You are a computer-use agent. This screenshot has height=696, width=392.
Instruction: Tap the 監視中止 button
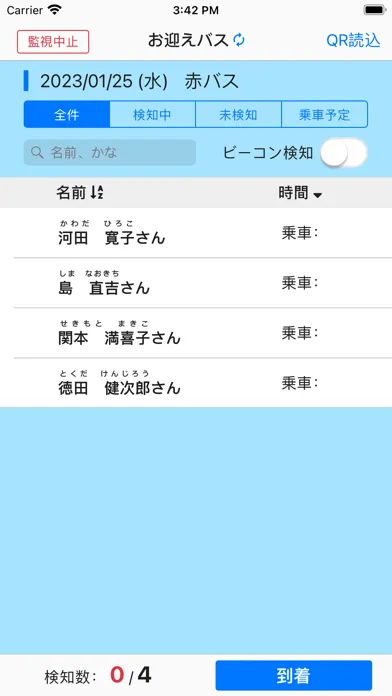(x=53, y=42)
